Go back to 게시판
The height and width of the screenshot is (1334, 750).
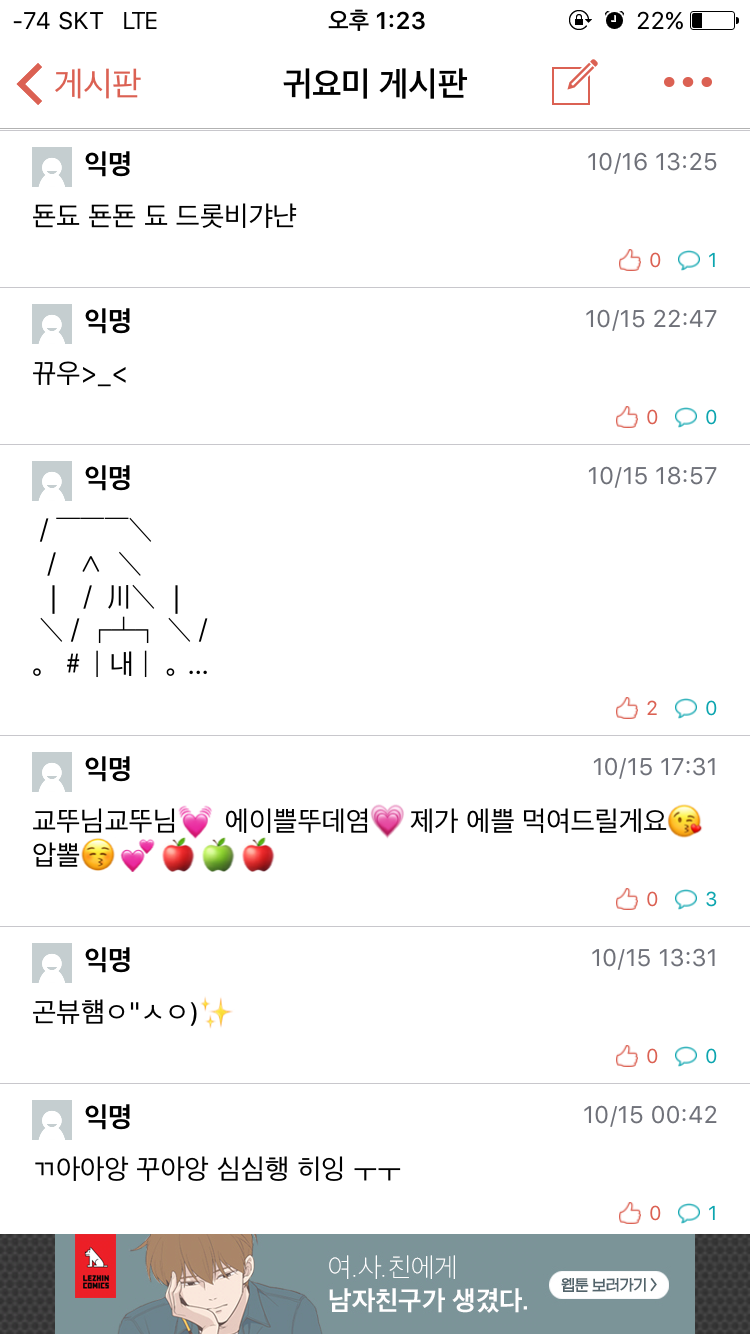pos(78,83)
